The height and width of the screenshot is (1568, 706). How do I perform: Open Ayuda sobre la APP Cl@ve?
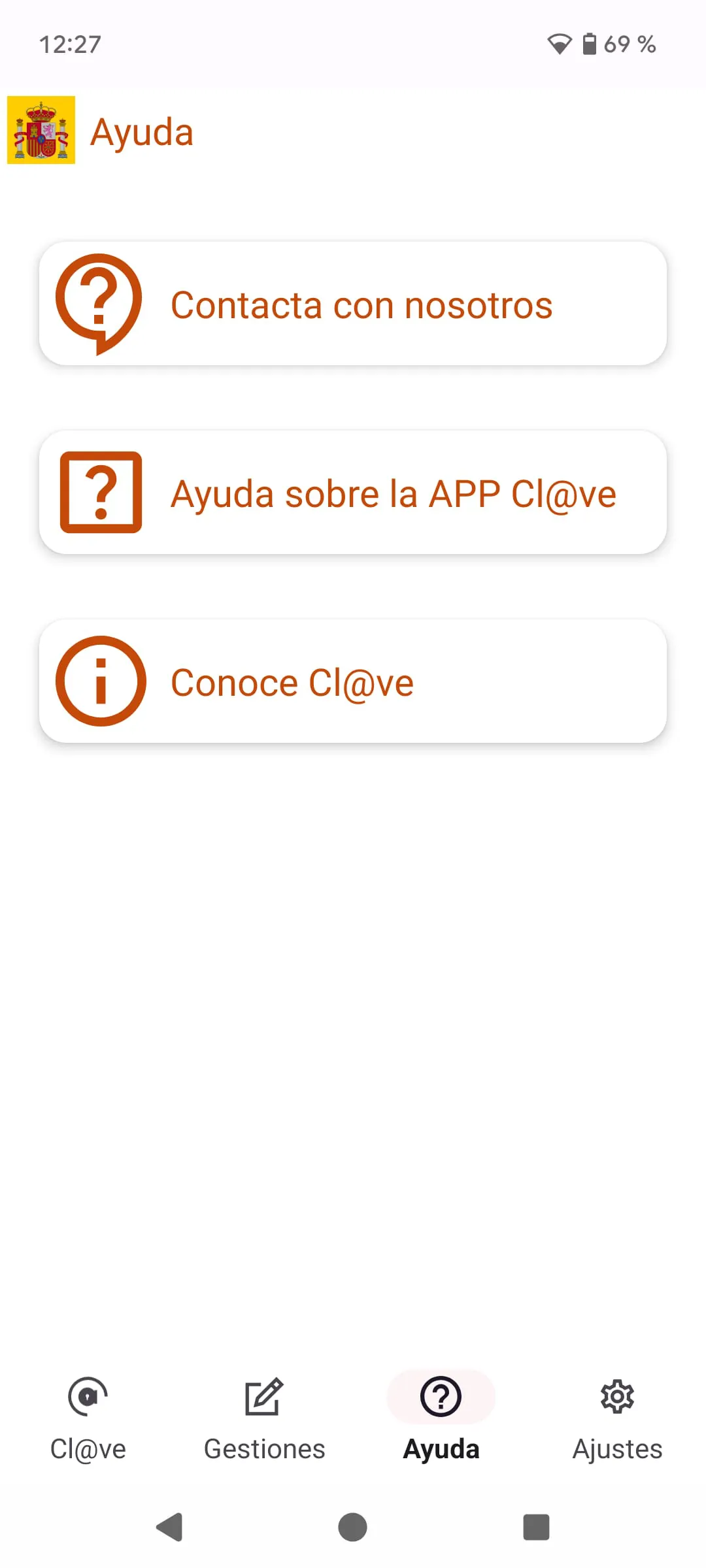coord(353,493)
